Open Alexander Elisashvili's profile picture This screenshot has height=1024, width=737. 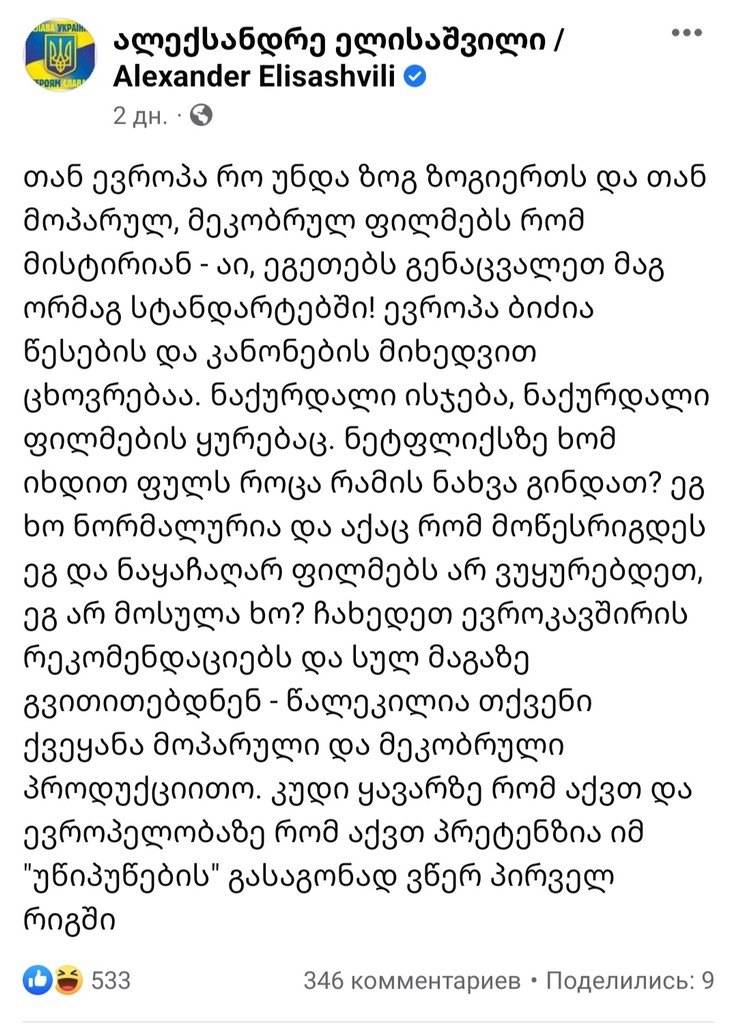[59, 62]
